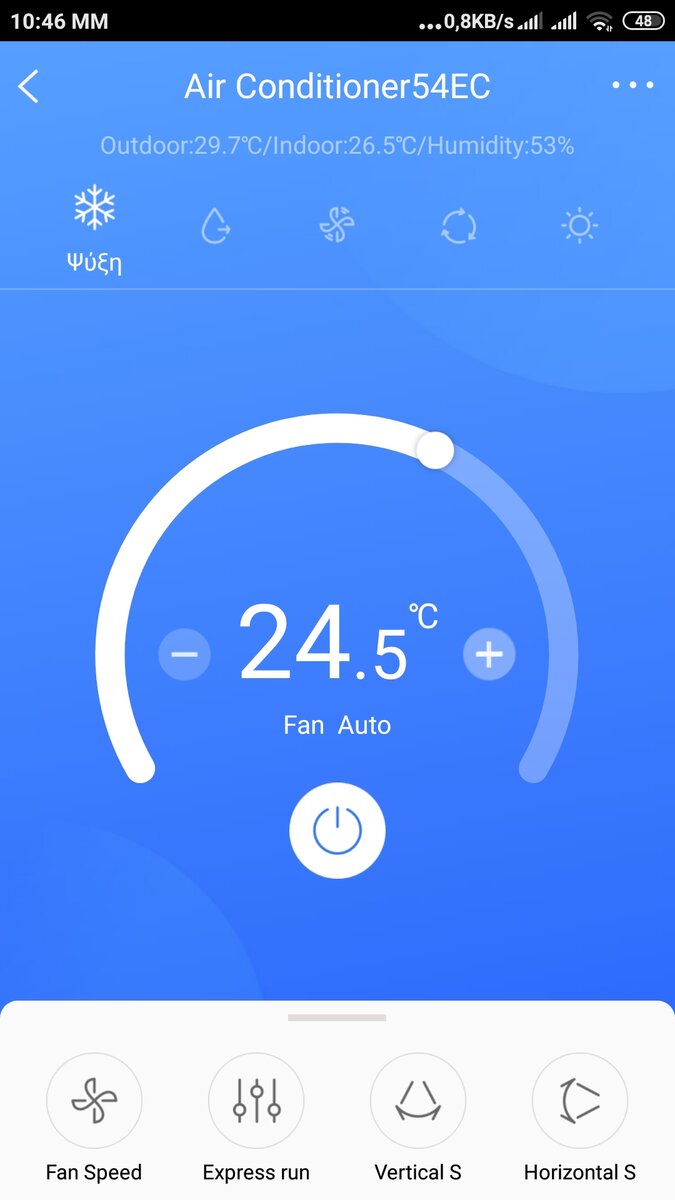This screenshot has height=1200, width=675.
Task: Tap Horizontal S swing control
Action: click(x=580, y=1118)
